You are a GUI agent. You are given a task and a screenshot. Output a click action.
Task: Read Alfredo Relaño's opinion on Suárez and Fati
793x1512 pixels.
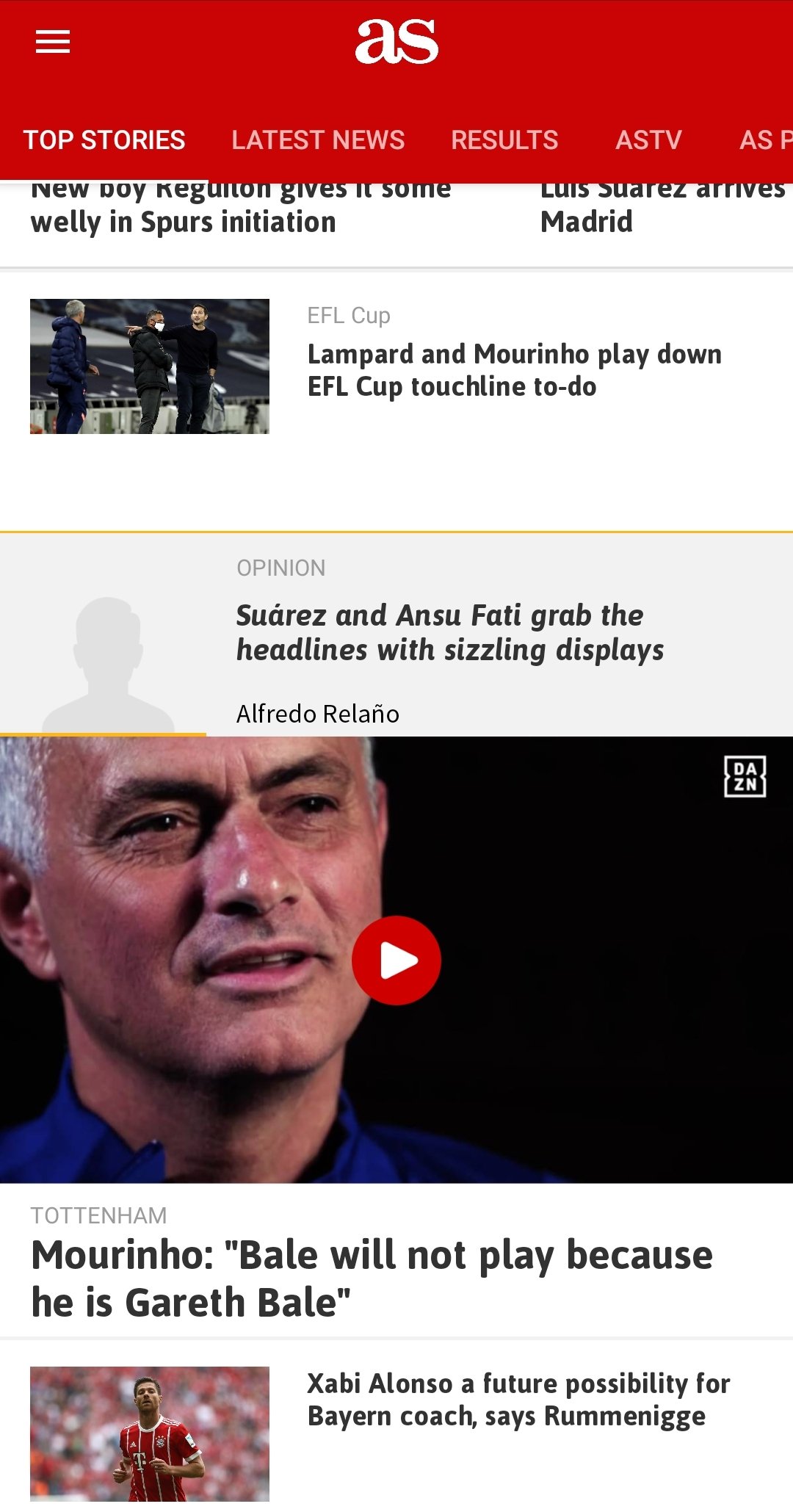(450, 632)
